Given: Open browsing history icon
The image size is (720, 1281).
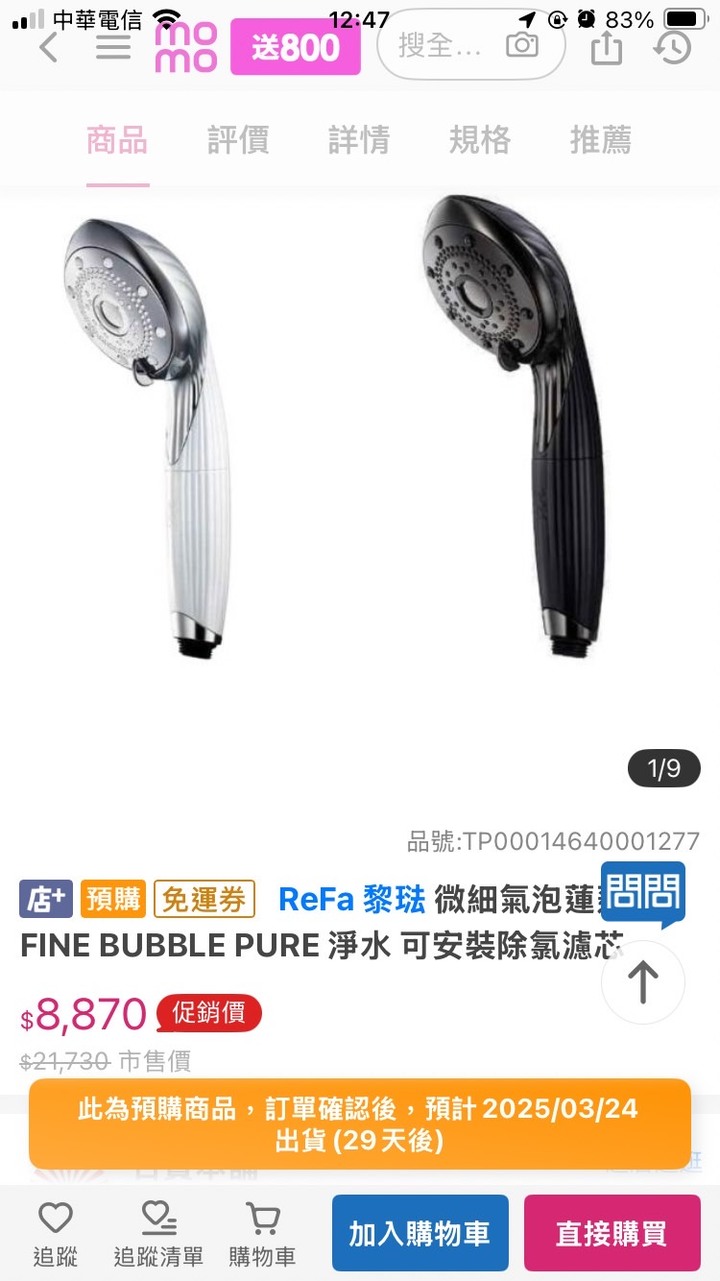Looking at the screenshot, I should (673, 46).
